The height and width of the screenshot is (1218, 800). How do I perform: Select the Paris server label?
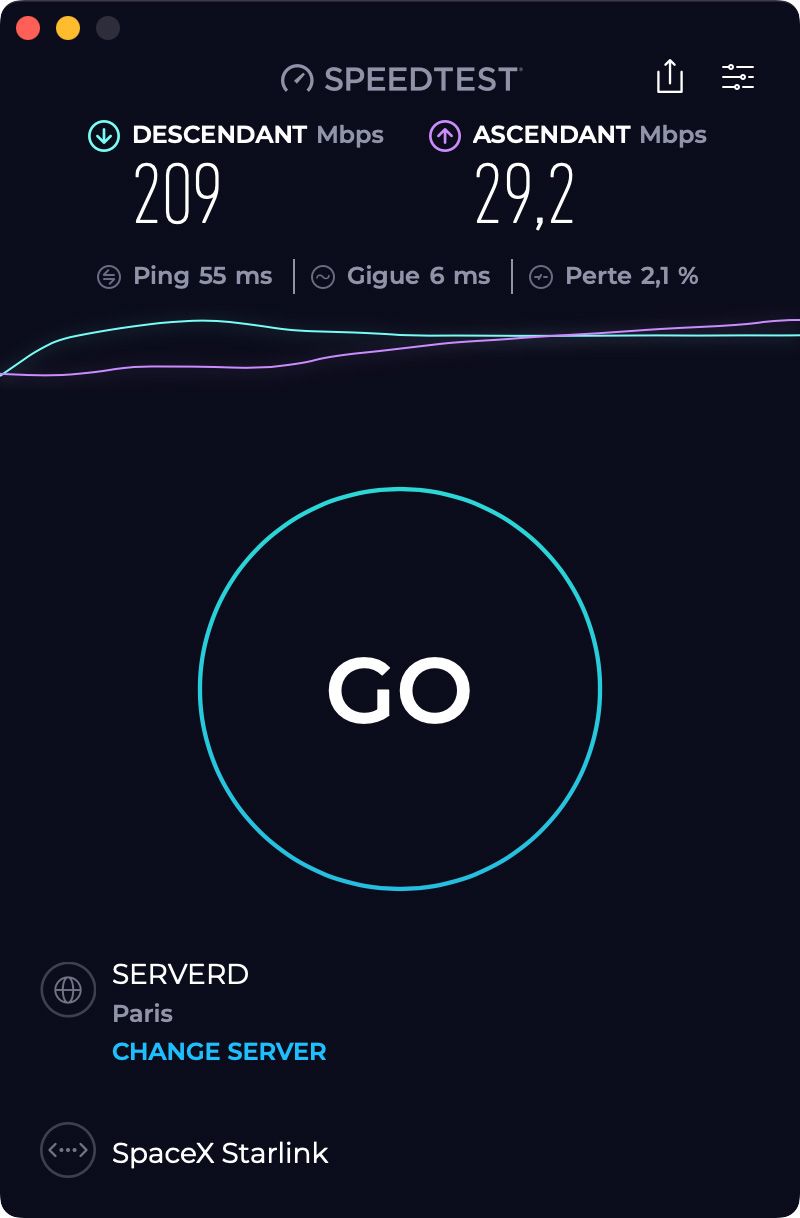143,1013
